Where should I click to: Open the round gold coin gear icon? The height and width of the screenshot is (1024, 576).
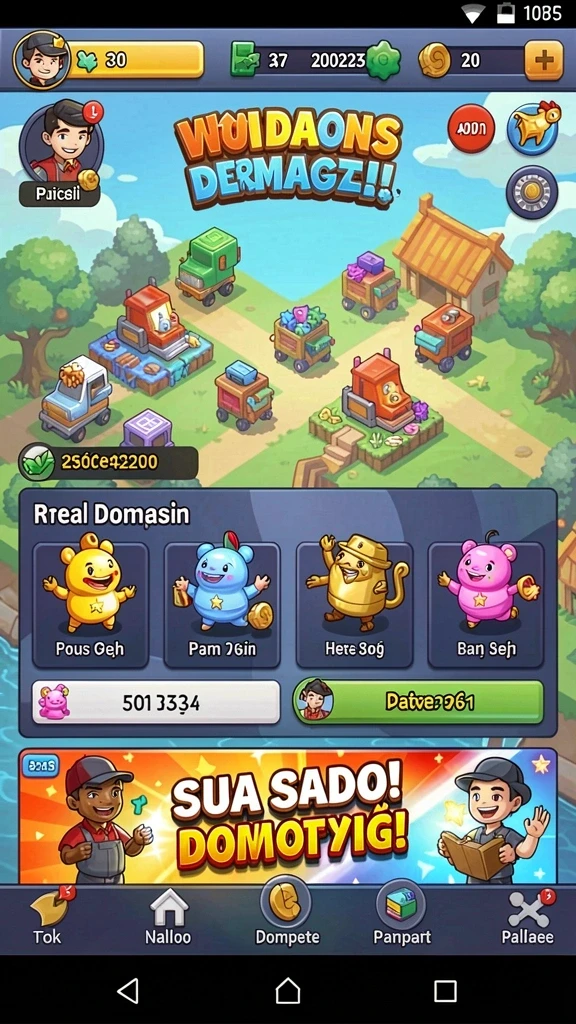pos(532,192)
